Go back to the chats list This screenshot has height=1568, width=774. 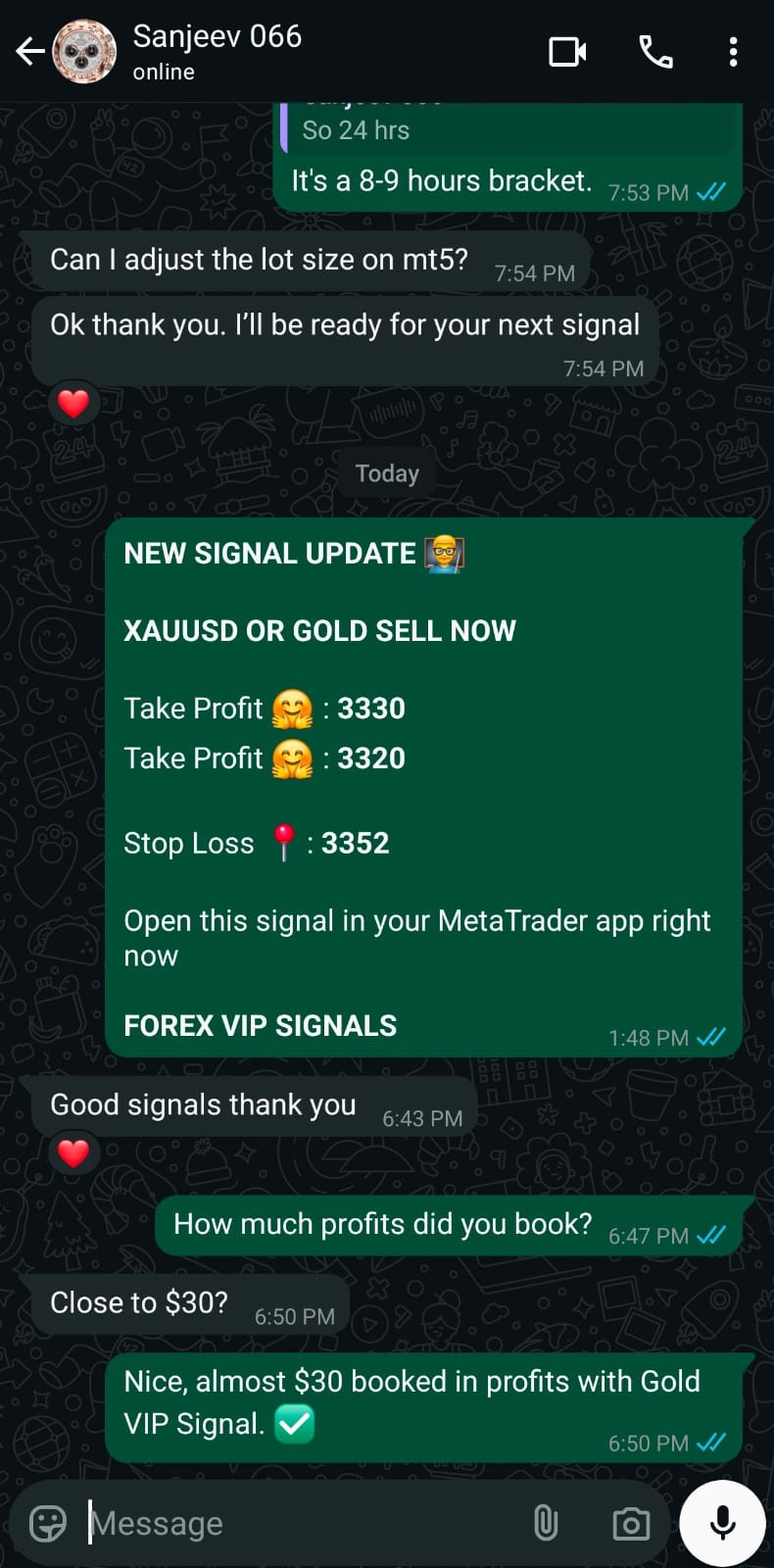[x=29, y=51]
